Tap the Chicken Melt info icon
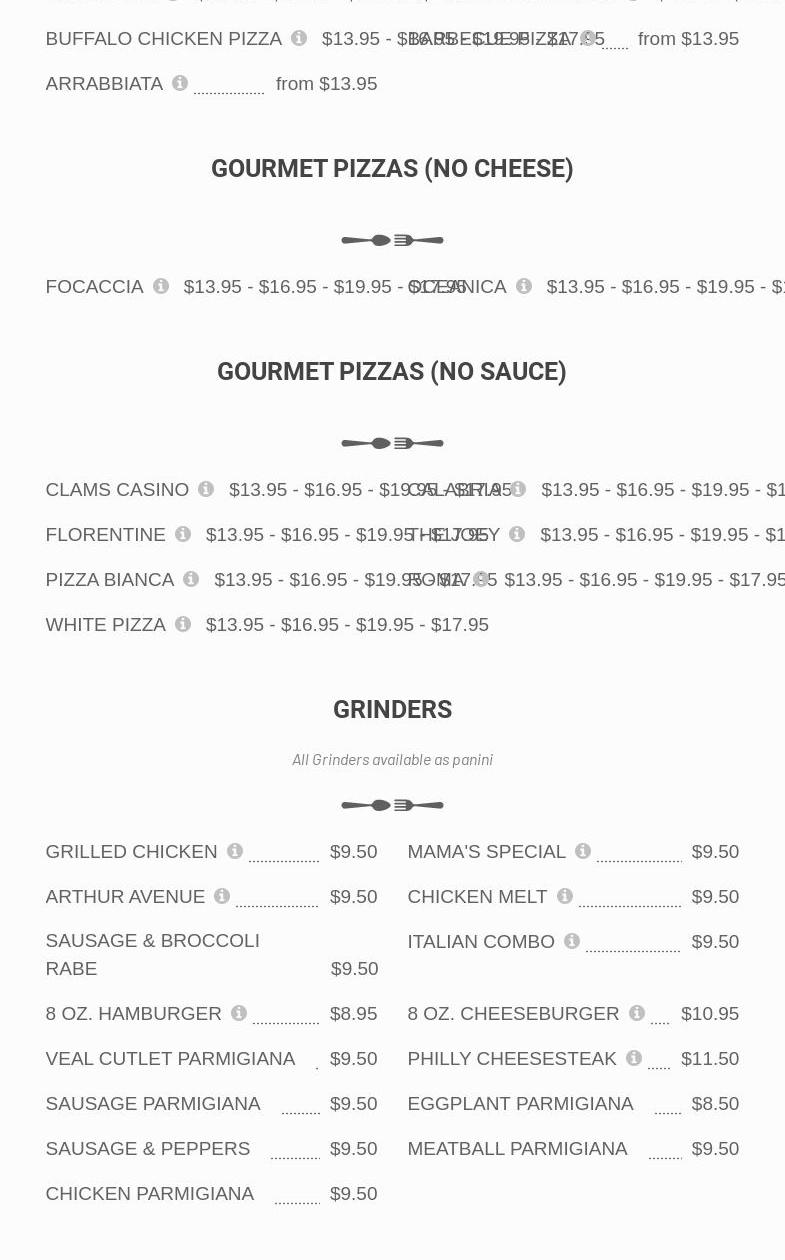Image resolution: width=785 pixels, height=1260 pixels. tap(565, 896)
